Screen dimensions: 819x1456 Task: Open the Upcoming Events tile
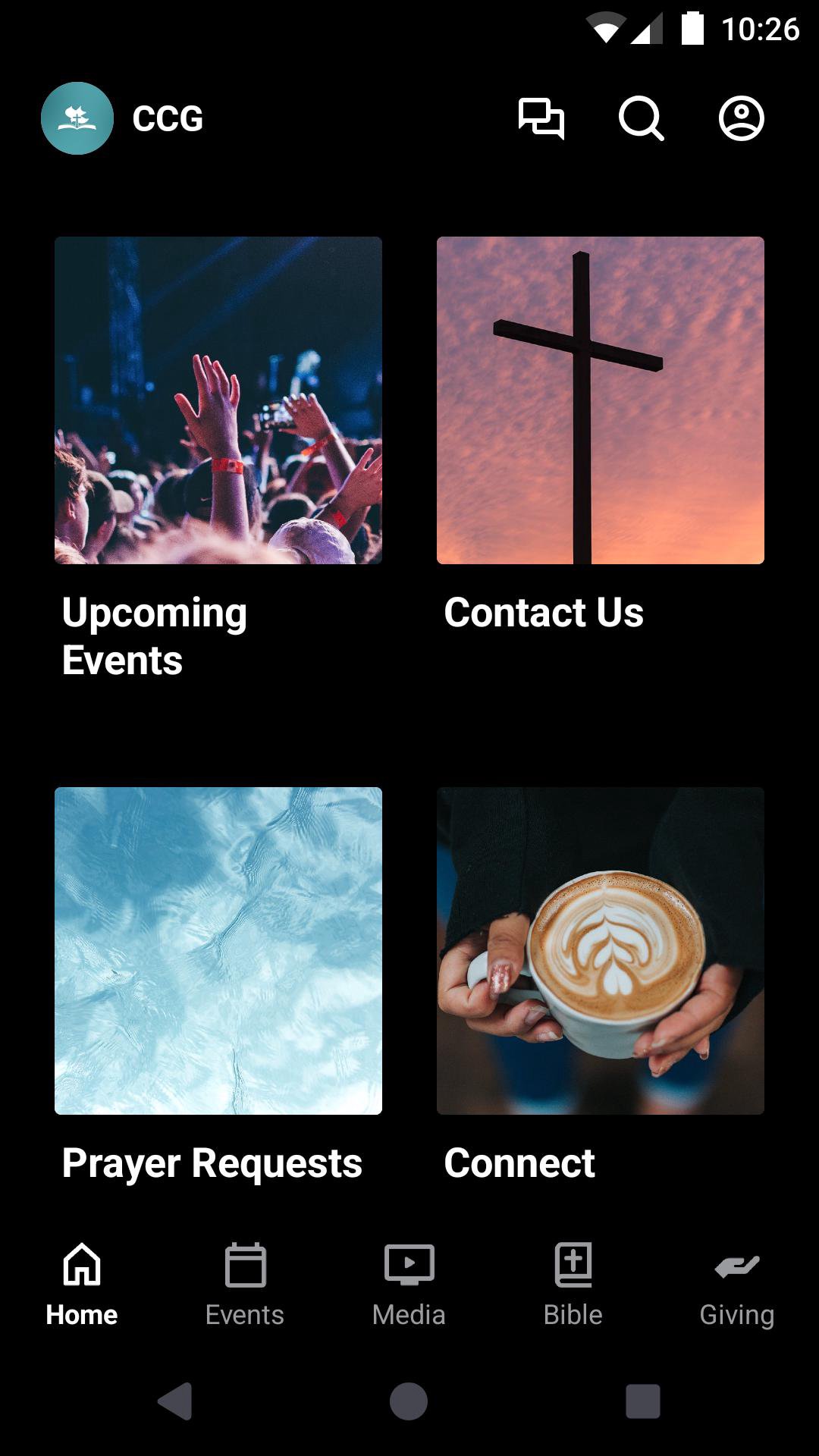coord(218,400)
